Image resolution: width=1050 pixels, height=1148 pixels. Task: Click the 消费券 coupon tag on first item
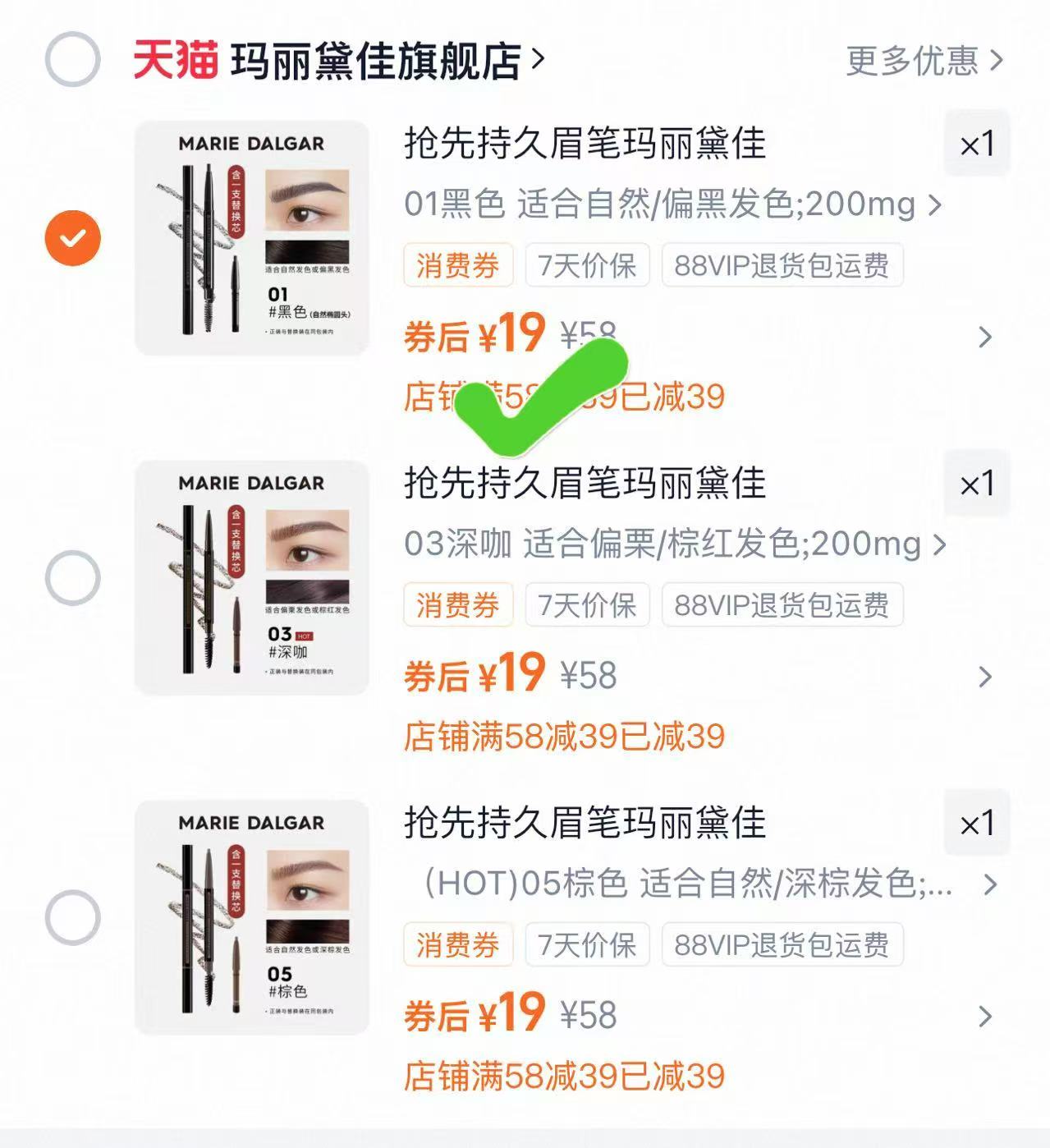pyautogui.click(x=457, y=265)
